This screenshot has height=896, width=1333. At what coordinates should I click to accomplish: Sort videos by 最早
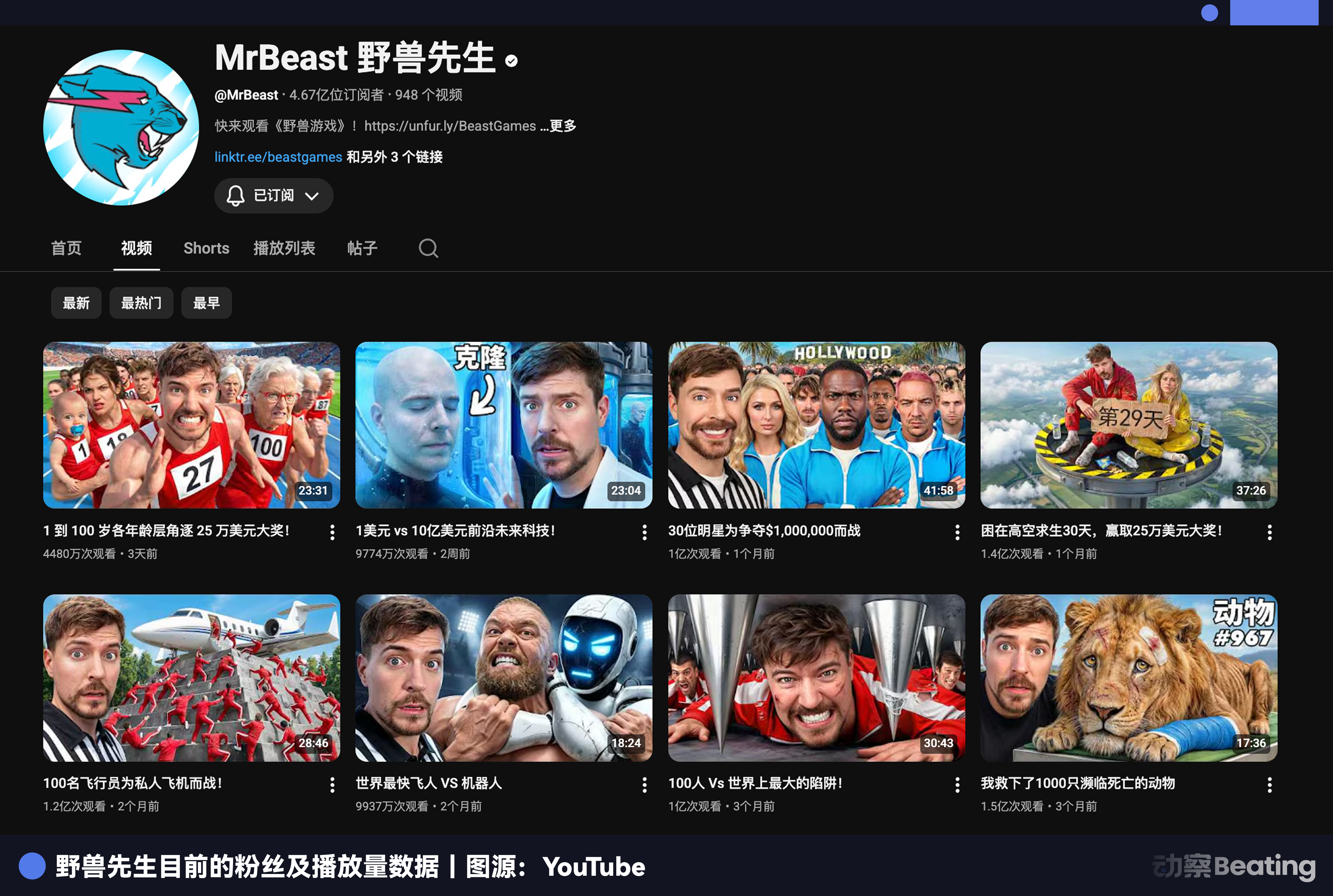206,303
